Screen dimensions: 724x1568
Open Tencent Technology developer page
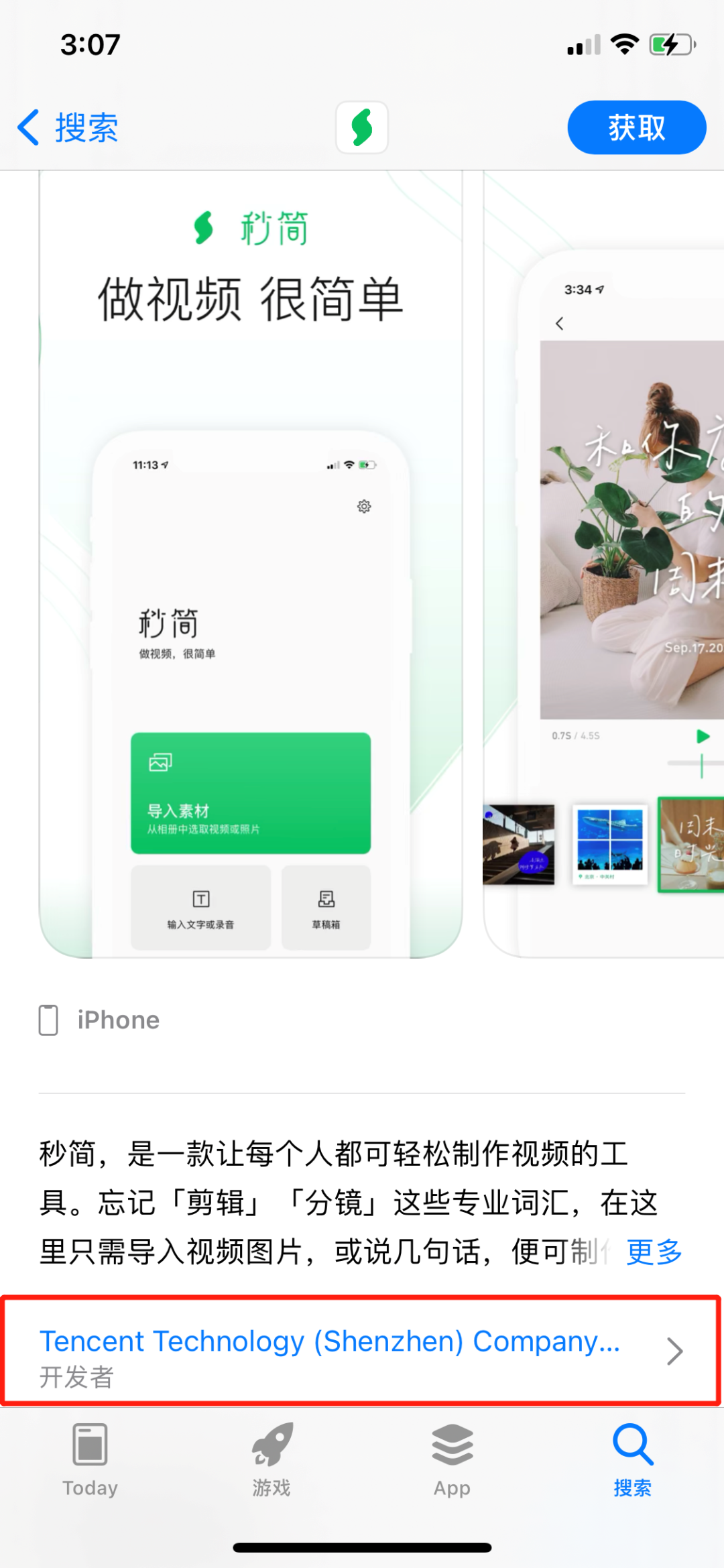click(x=362, y=1350)
